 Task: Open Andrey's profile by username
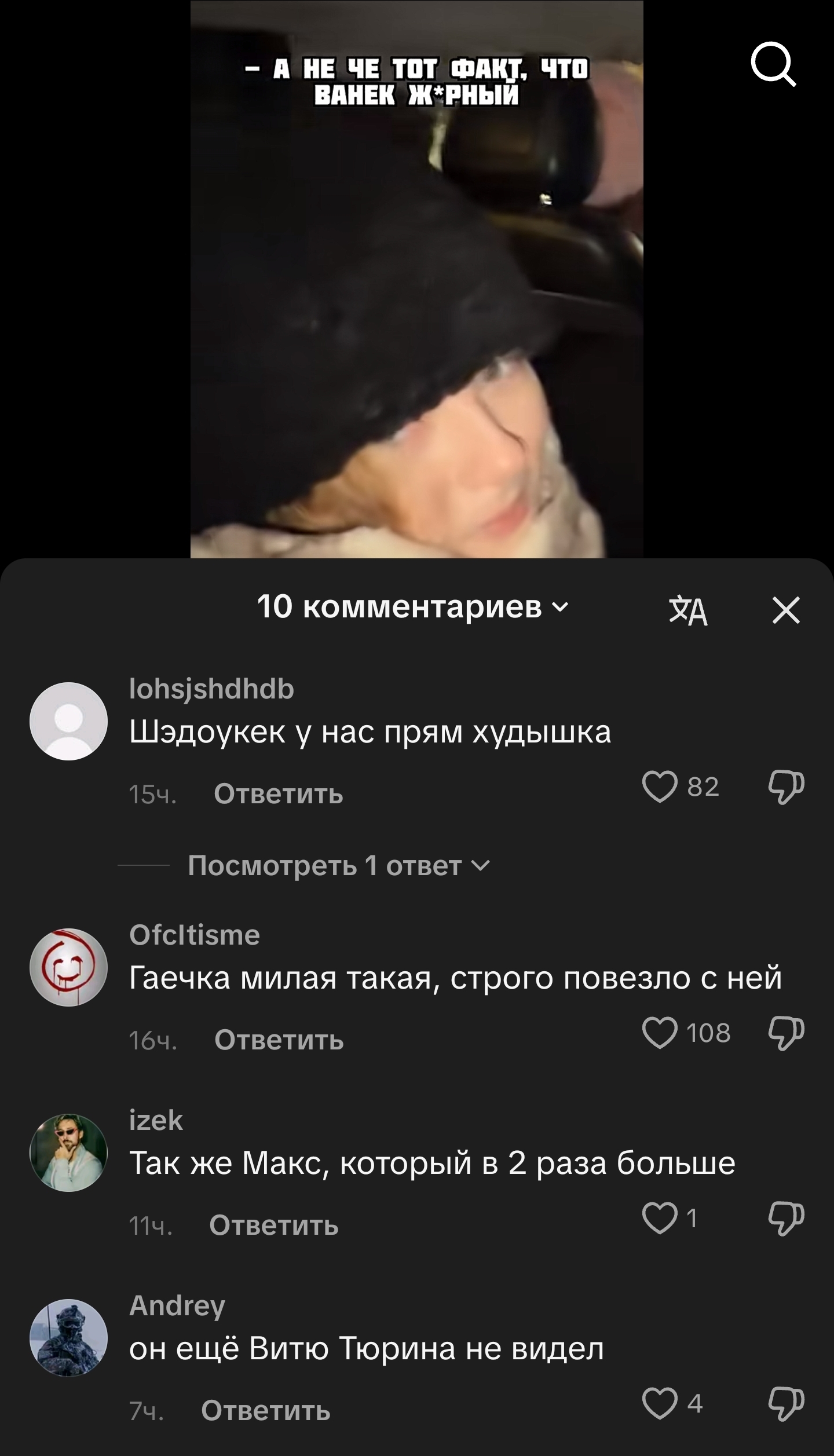pyautogui.click(x=177, y=1305)
